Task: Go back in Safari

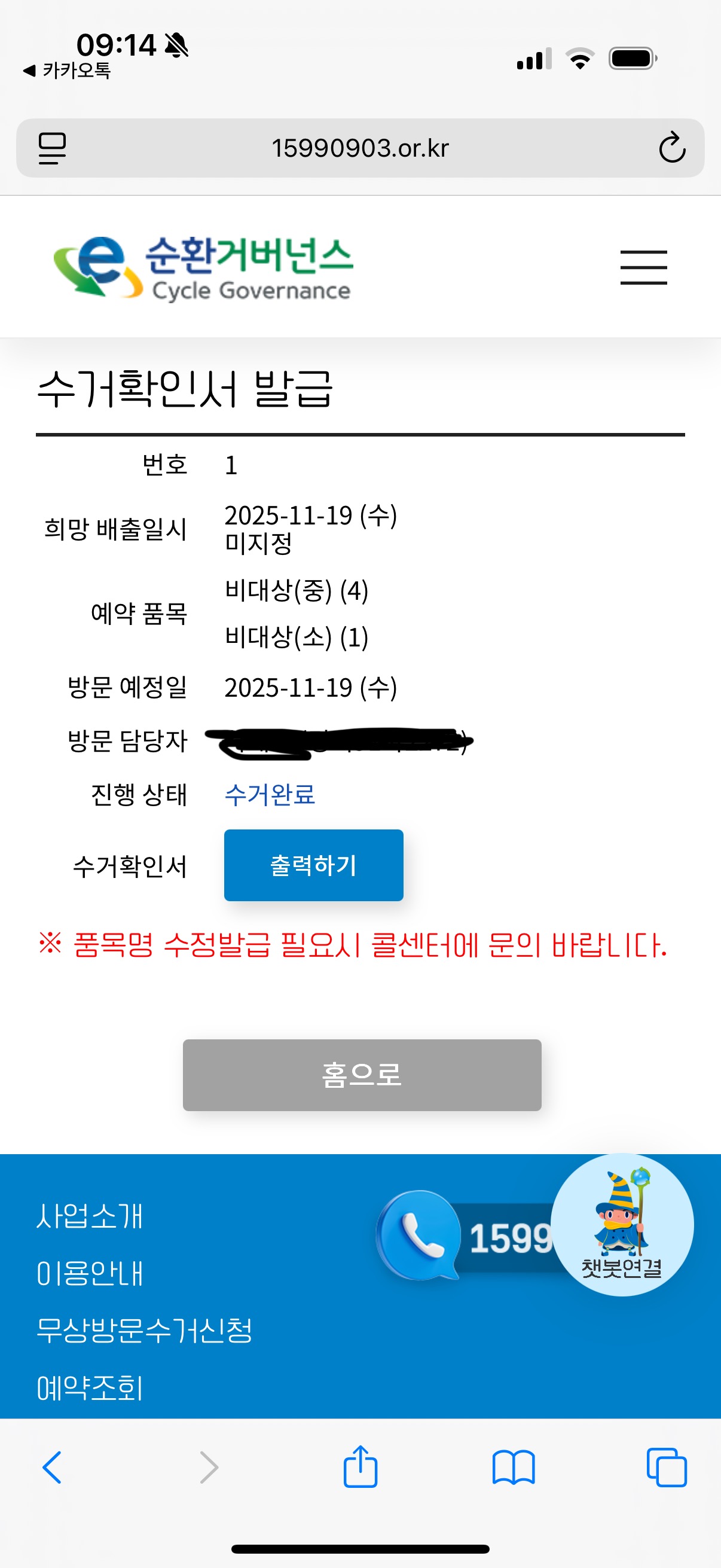Action: coord(53,1467)
